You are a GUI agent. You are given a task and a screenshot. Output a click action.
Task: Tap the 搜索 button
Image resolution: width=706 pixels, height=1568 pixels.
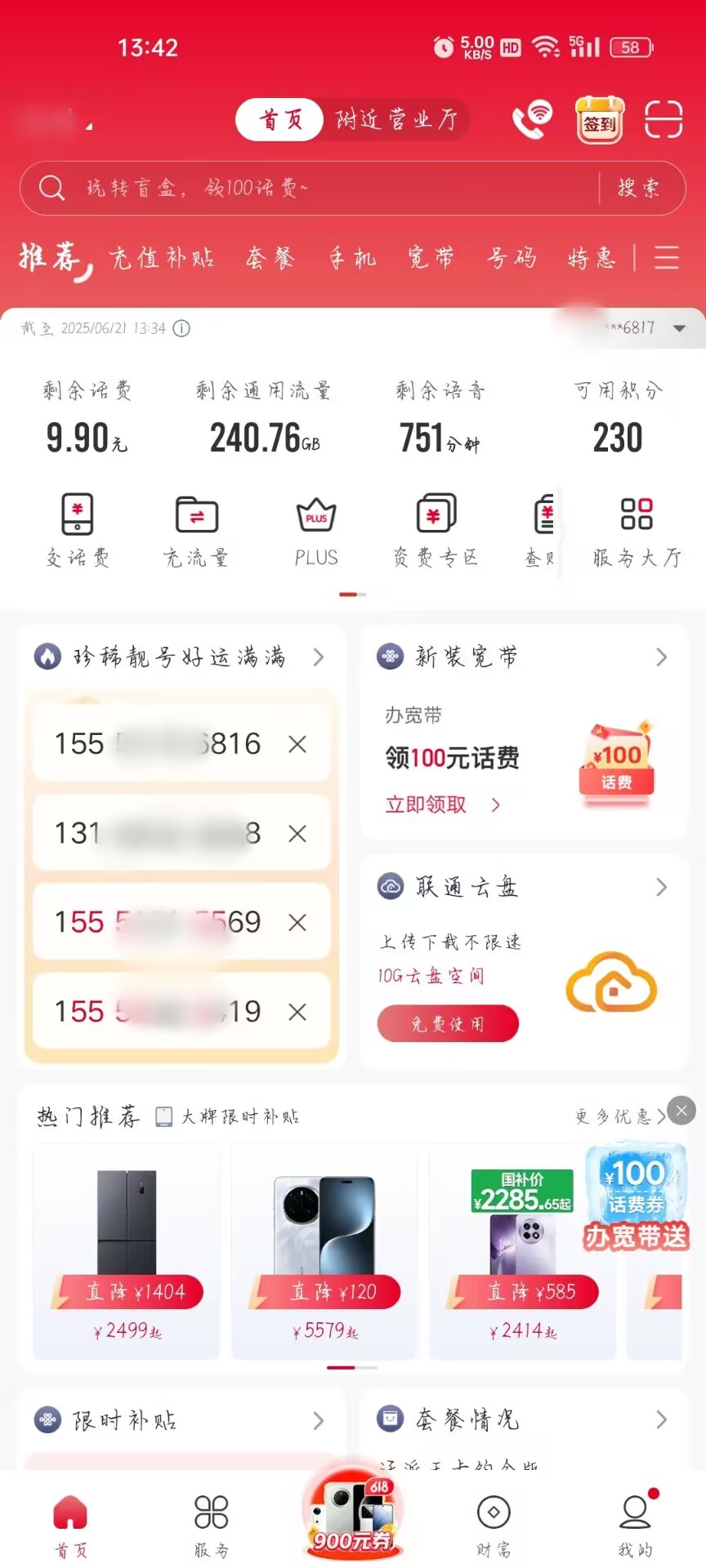(638, 188)
